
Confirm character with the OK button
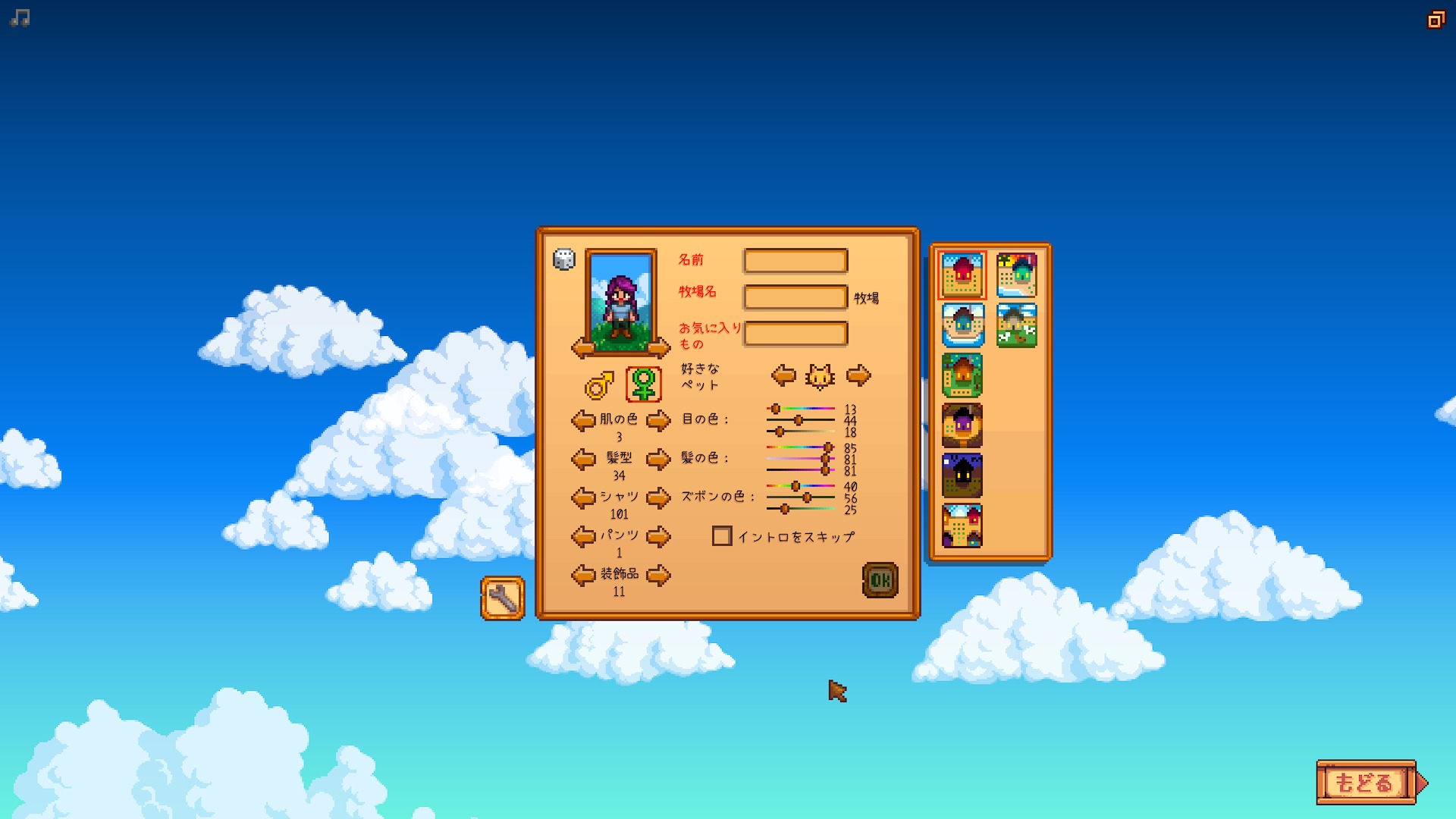[x=880, y=580]
